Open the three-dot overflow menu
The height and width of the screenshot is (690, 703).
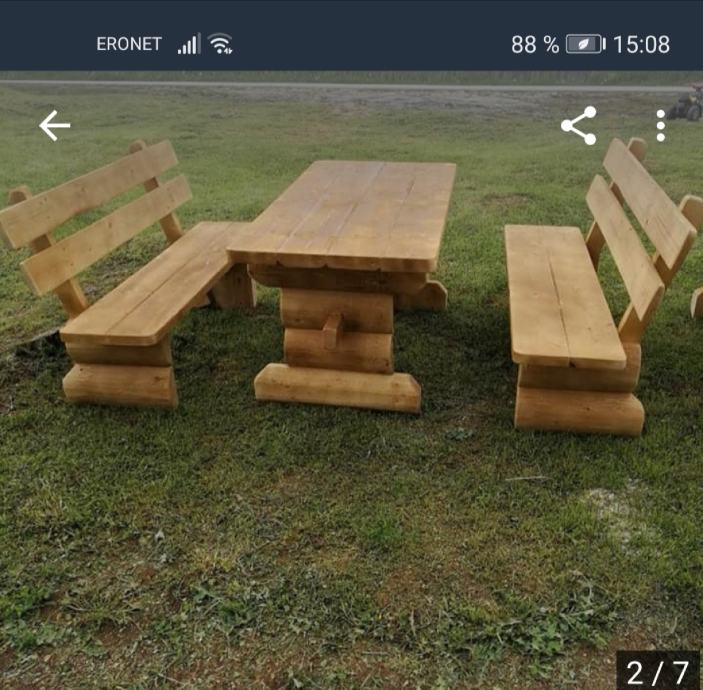[x=661, y=126]
